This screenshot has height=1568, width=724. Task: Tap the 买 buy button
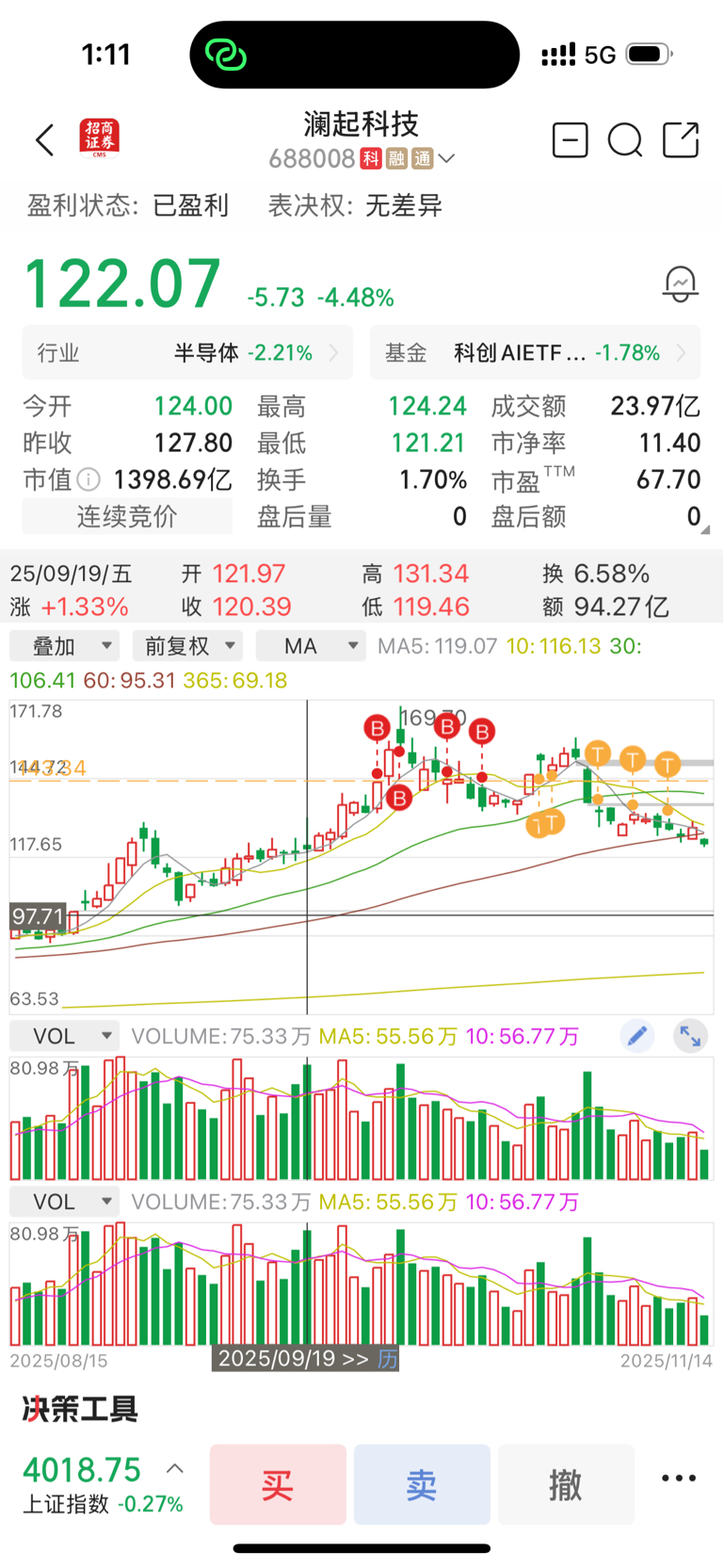tap(278, 1485)
